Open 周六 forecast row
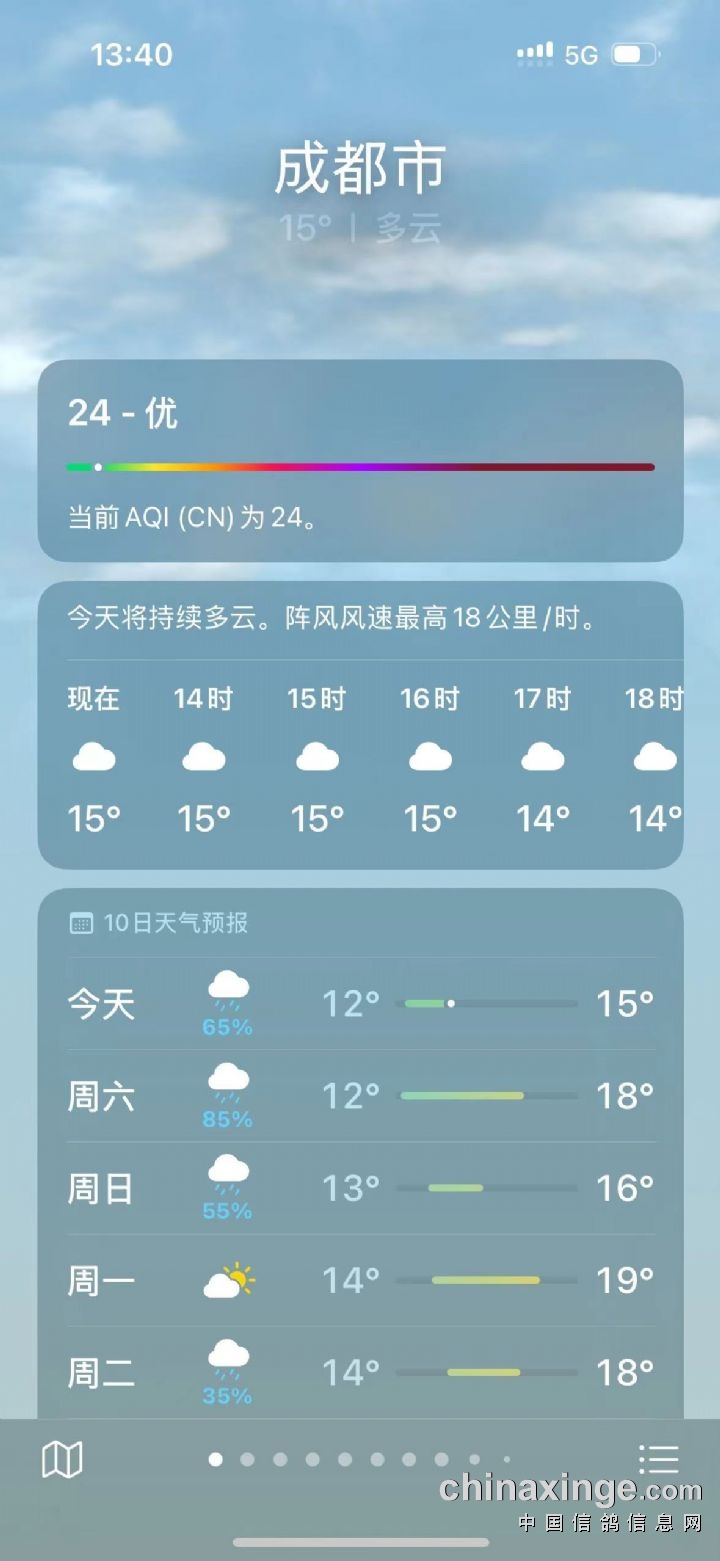Image resolution: width=720 pixels, height=1561 pixels. pos(360,1096)
